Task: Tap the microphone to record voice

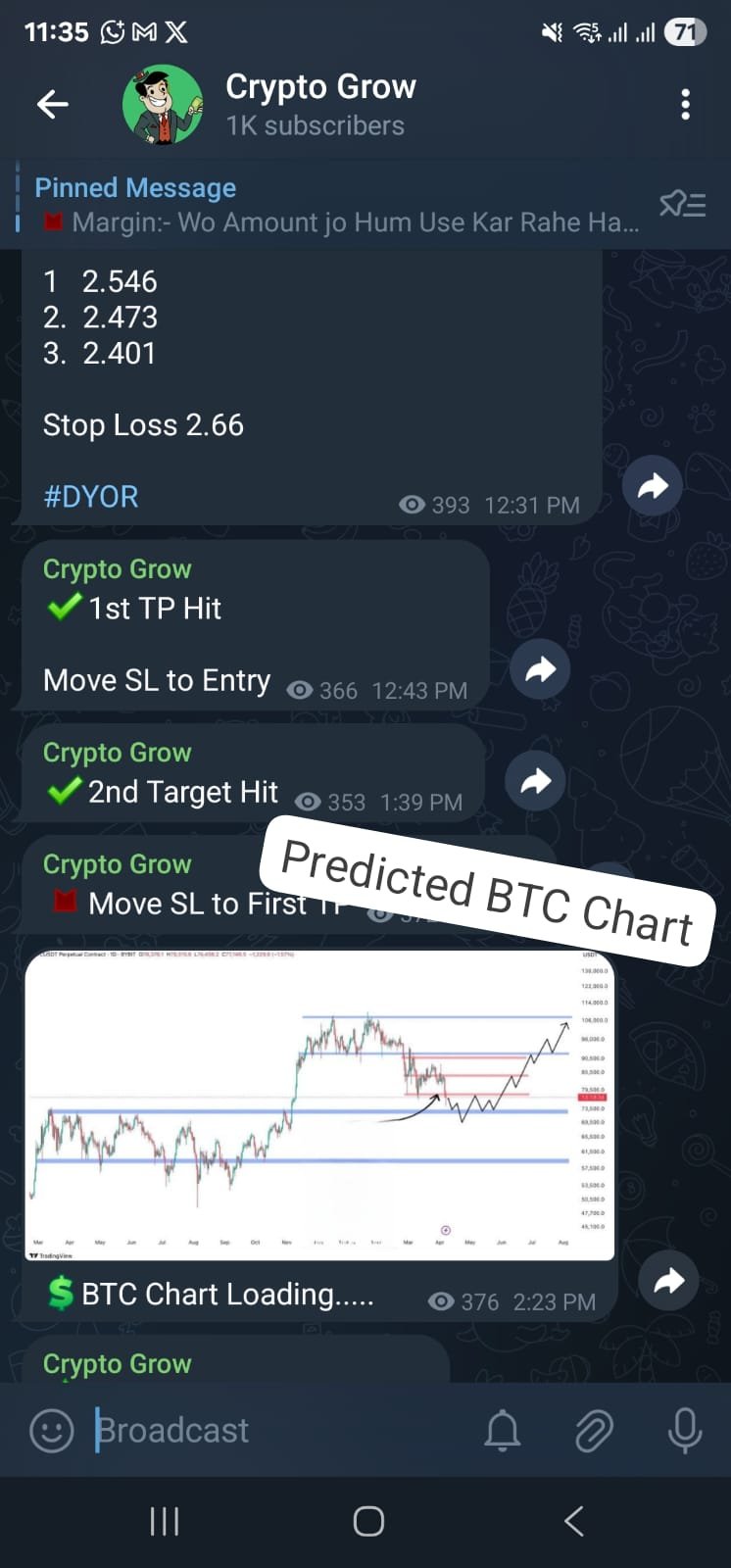Action: tap(684, 1431)
